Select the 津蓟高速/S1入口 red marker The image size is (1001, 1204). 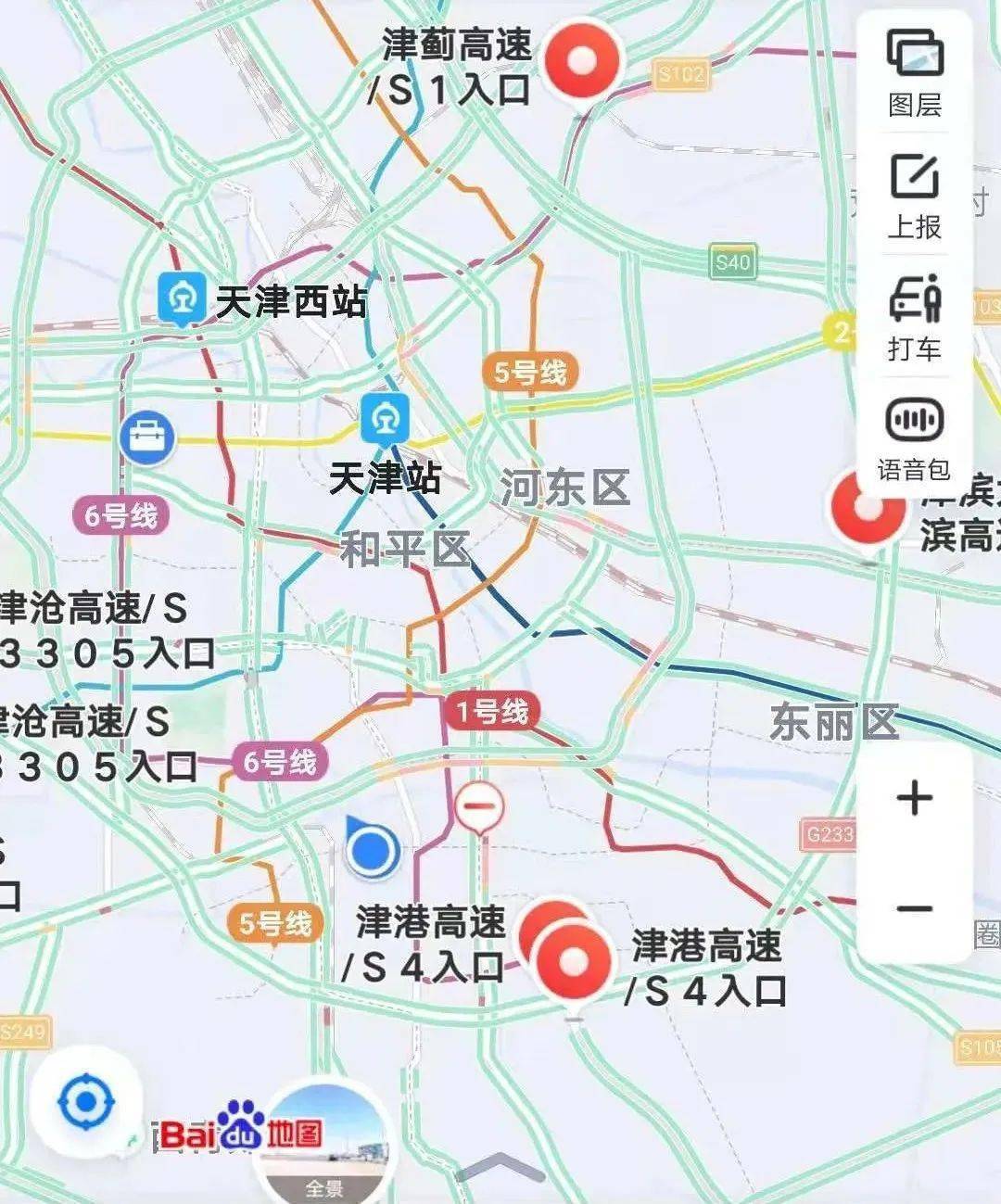(582, 63)
